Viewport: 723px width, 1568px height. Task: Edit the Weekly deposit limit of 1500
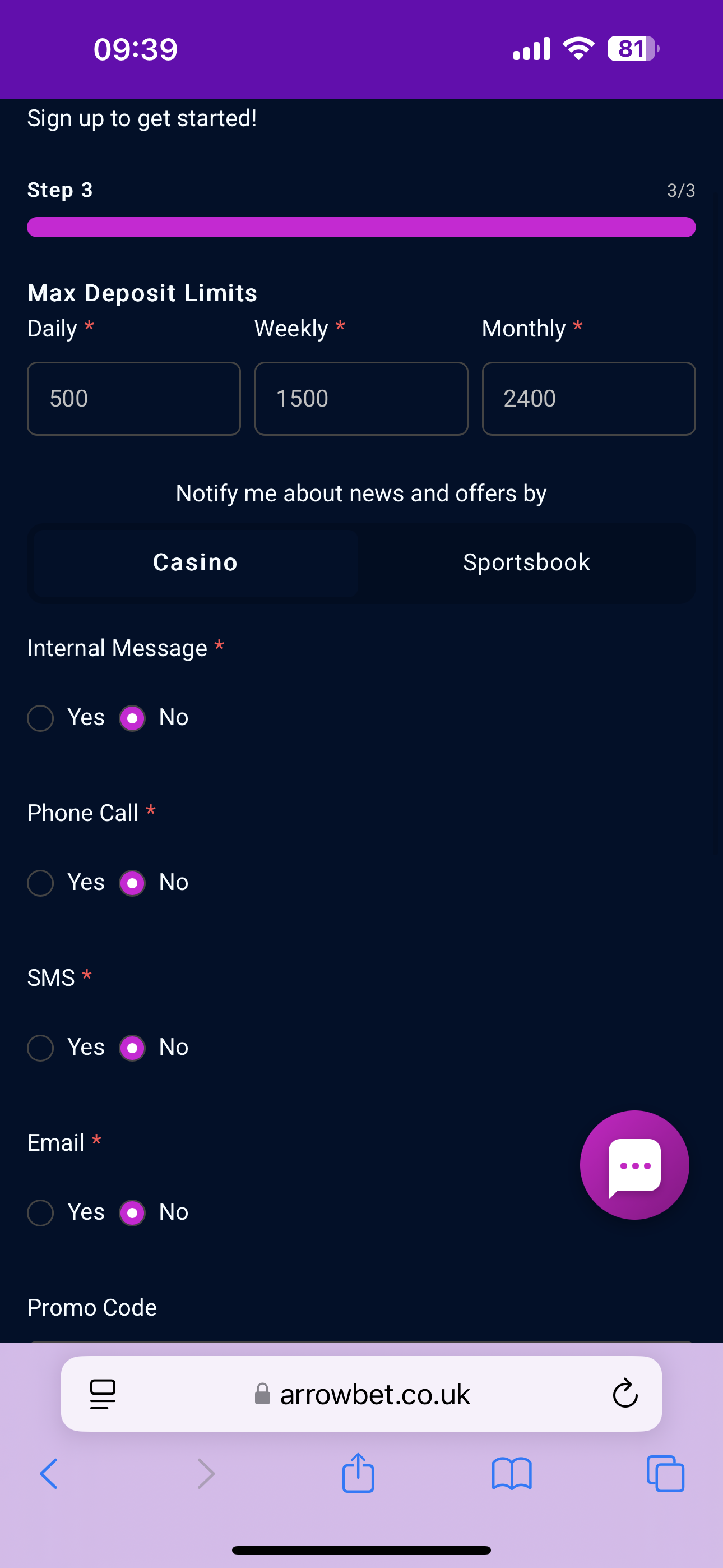tap(361, 399)
